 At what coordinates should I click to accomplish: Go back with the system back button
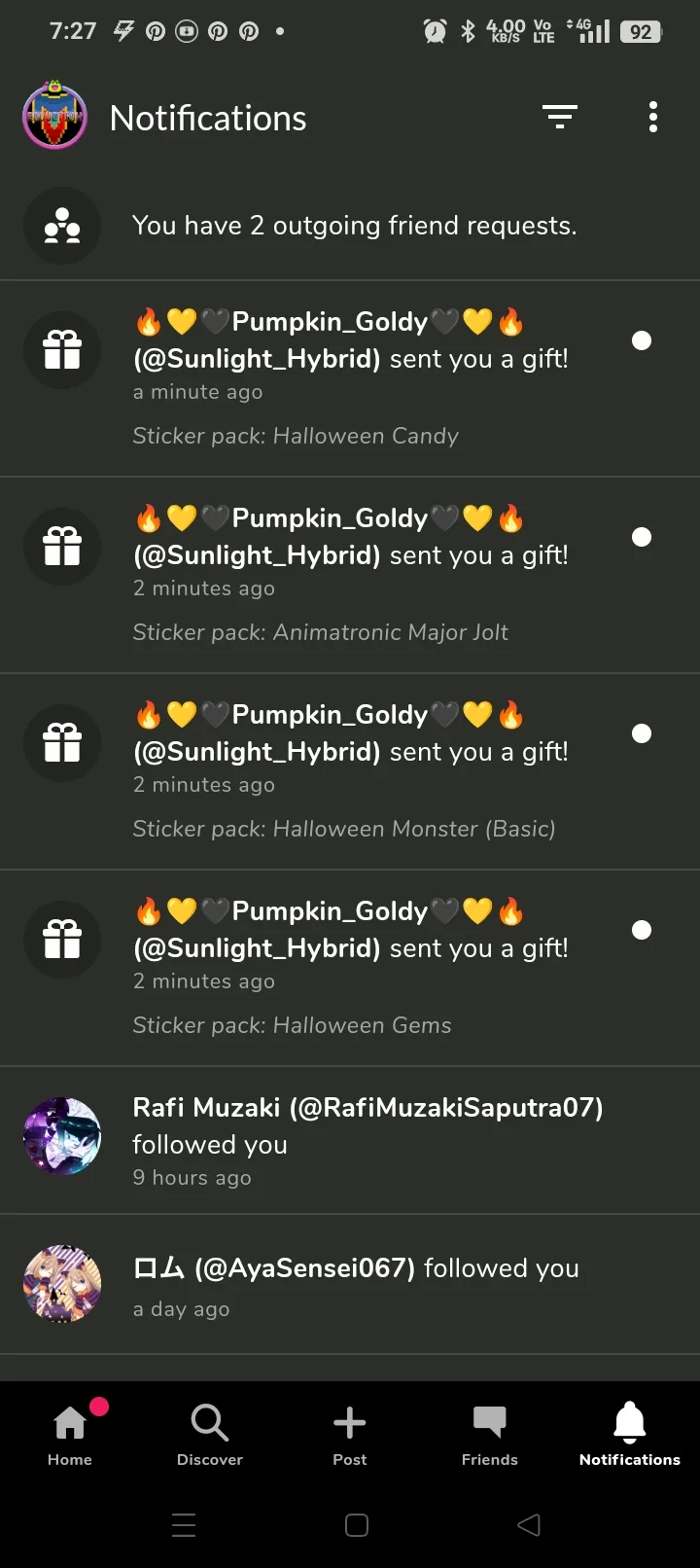[x=529, y=1524]
